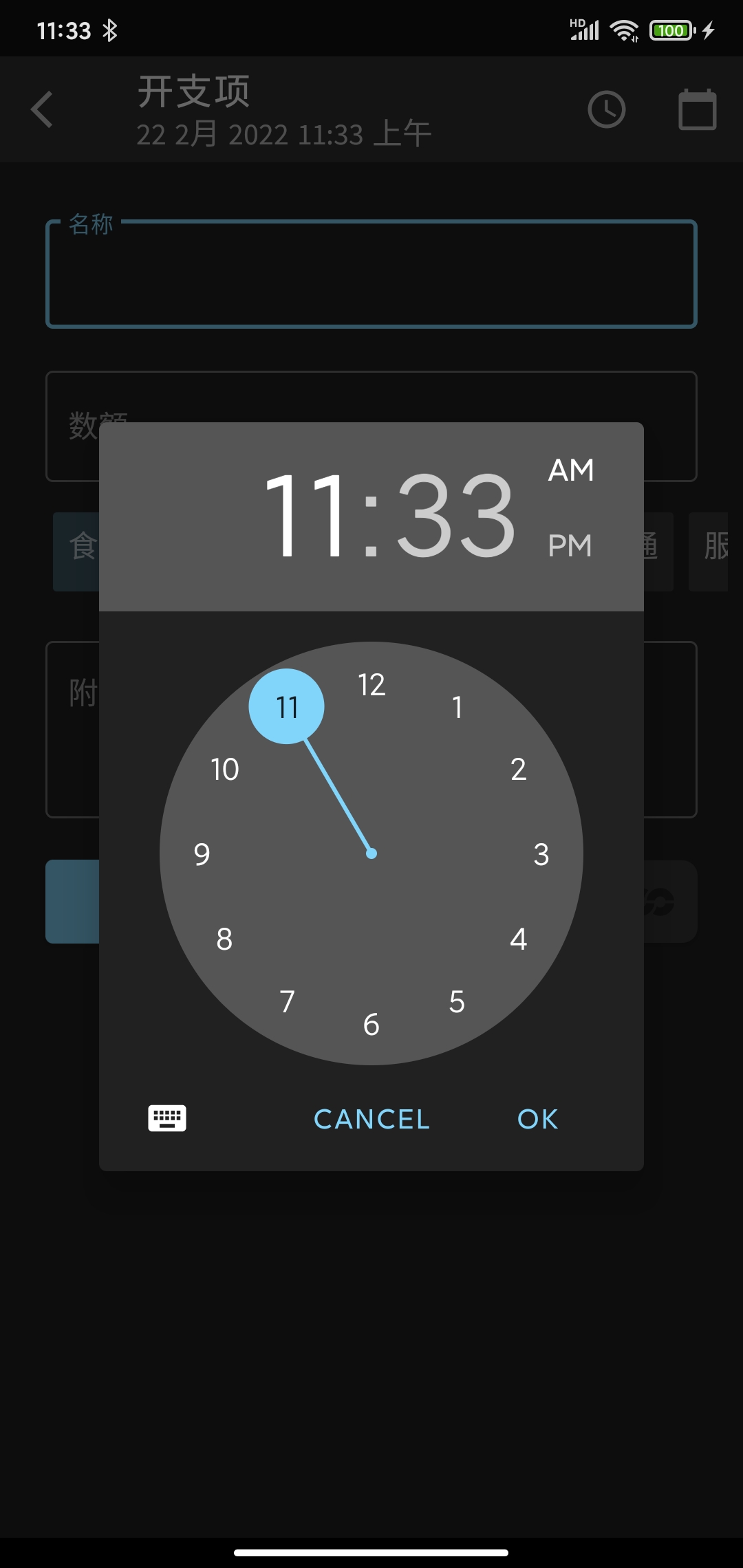The image size is (743, 1568).
Task: Select AM period
Action: tap(570, 470)
